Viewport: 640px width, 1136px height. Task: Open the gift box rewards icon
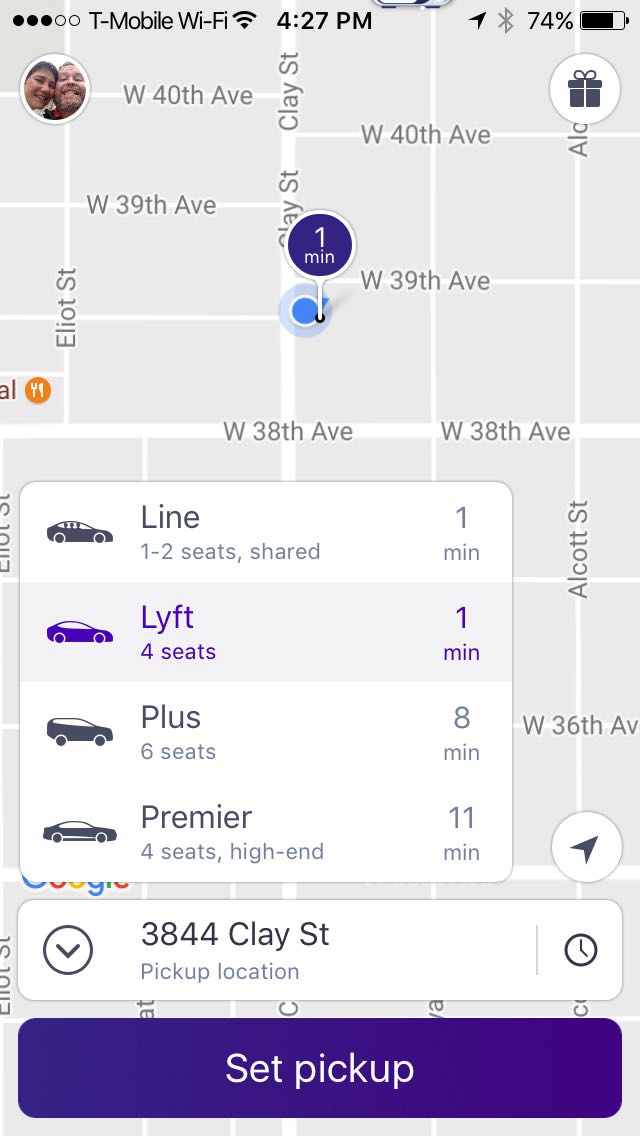(585, 90)
